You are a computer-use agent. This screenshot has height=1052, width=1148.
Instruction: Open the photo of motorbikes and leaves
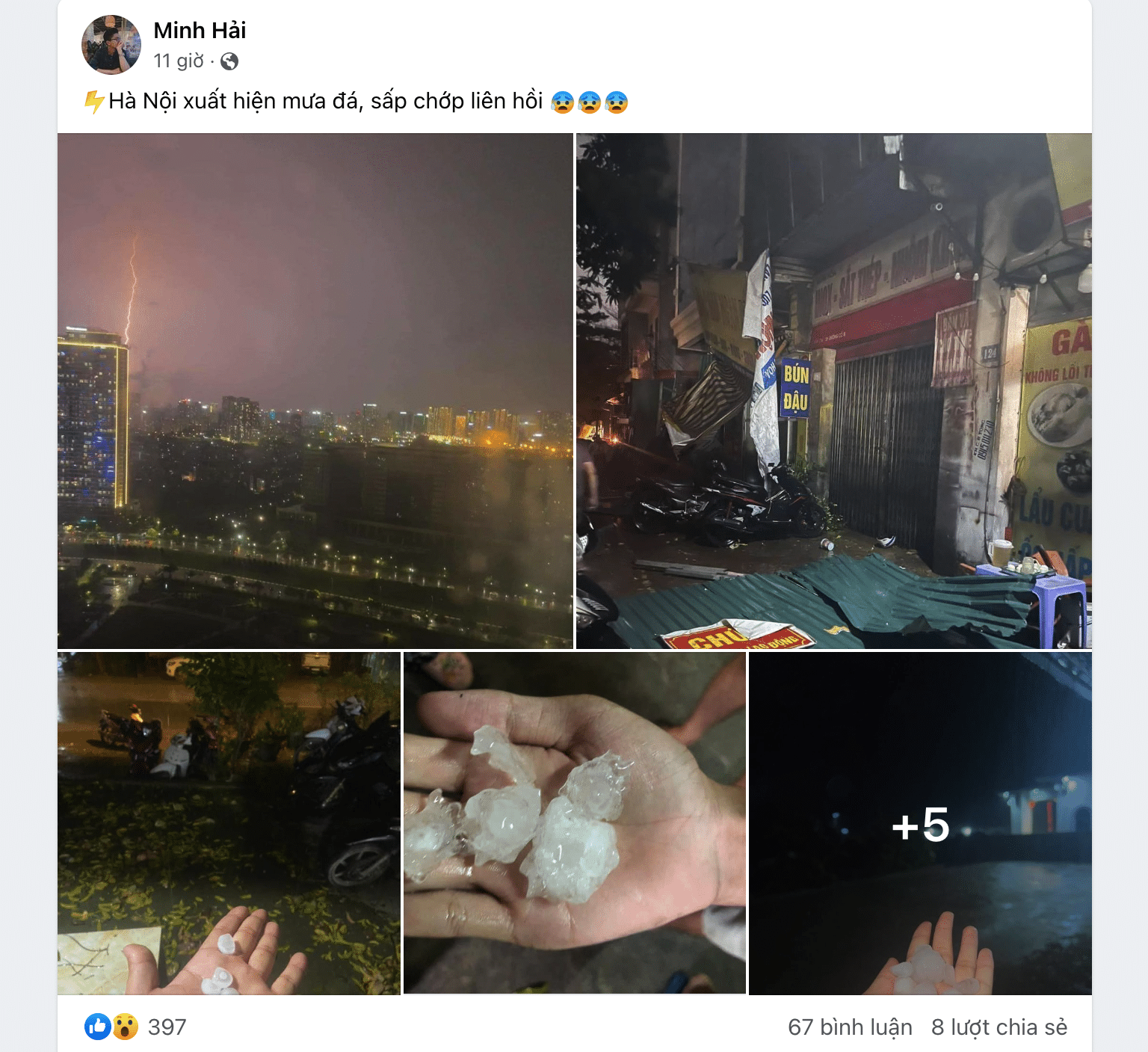(x=229, y=822)
